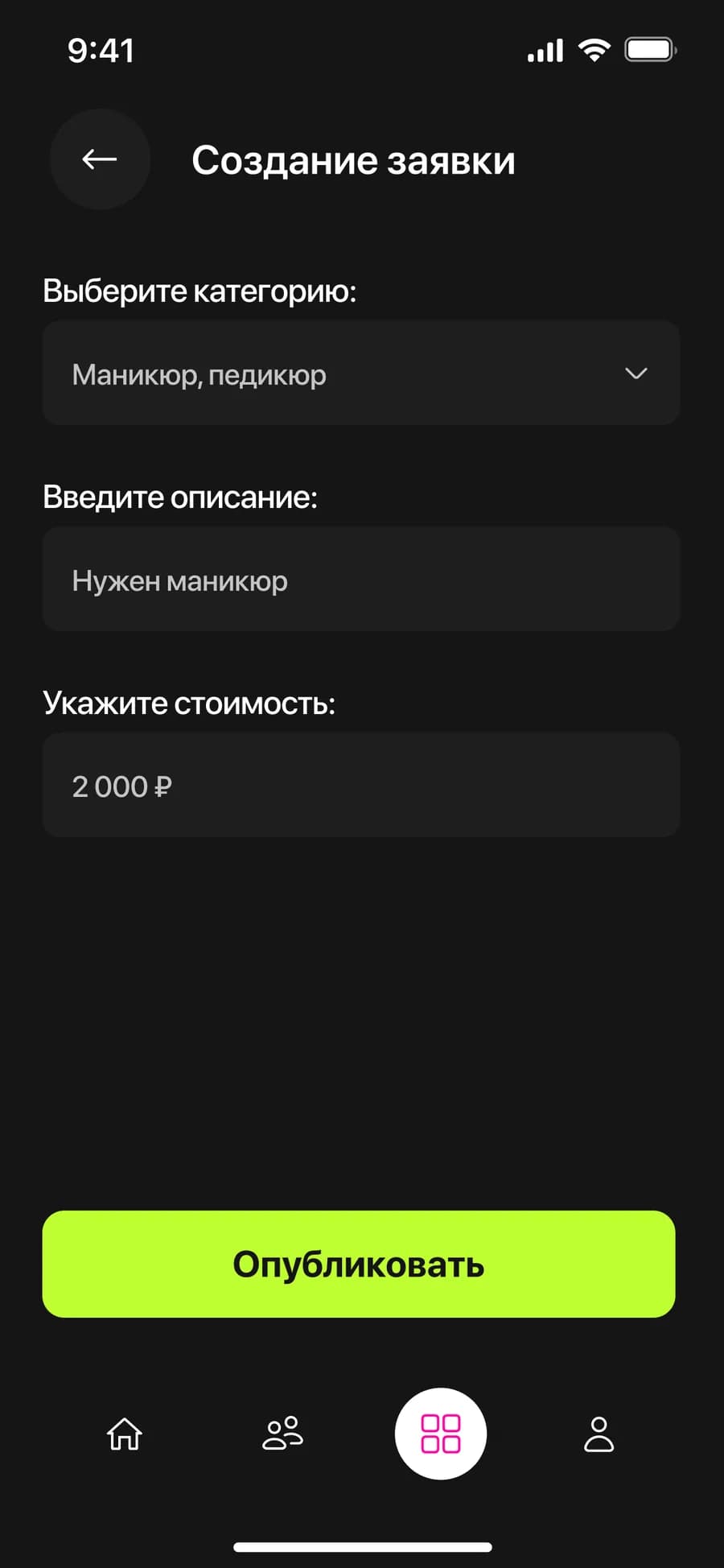The image size is (724, 1568).
Task: Publish the request with Опубликовать
Action: coord(359,1264)
